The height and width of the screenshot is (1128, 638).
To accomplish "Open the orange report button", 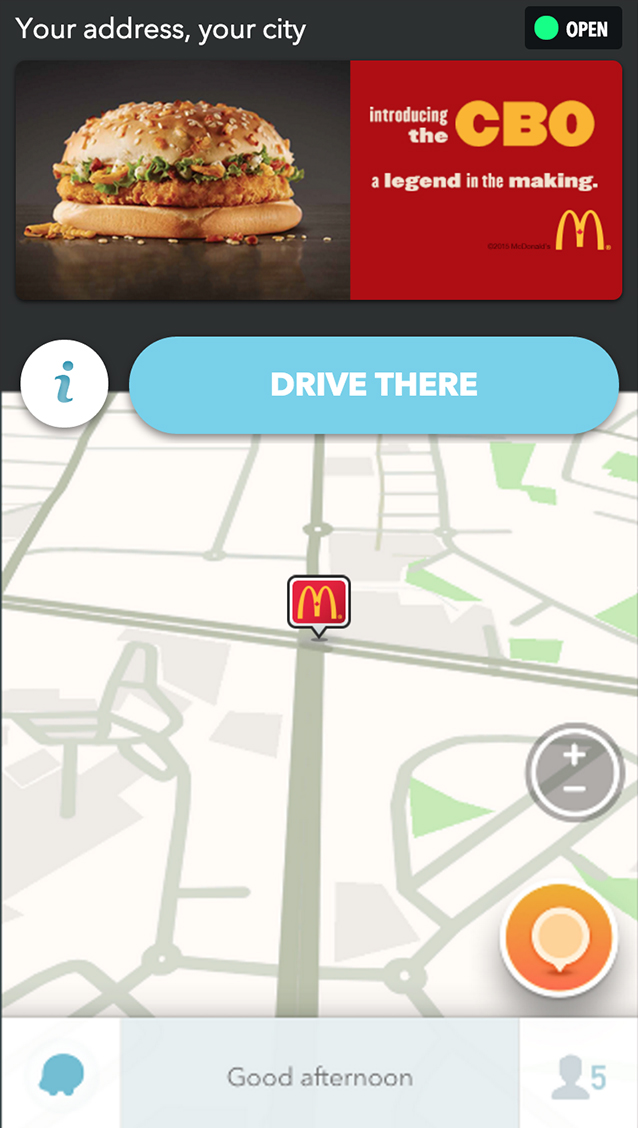I will pos(557,939).
